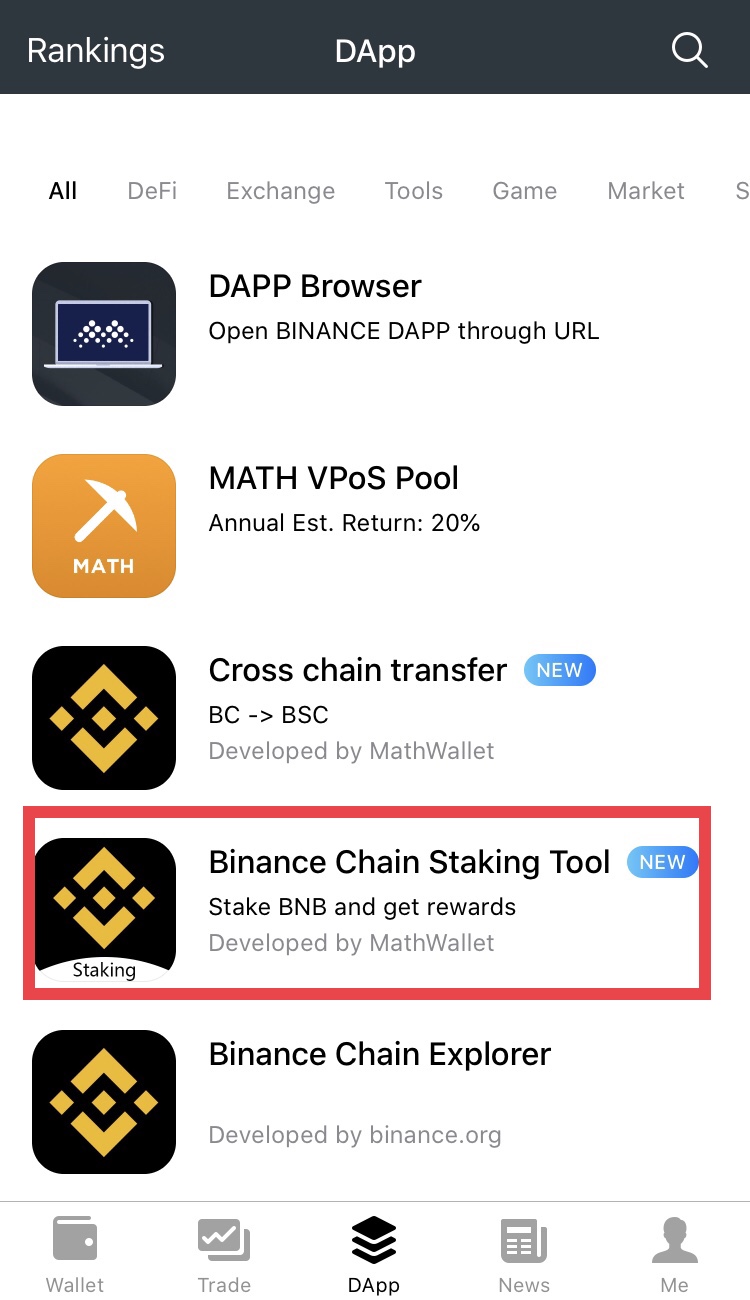Open the News newspaper icon
Viewport: 750px width, 1300px height.
(524, 1239)
